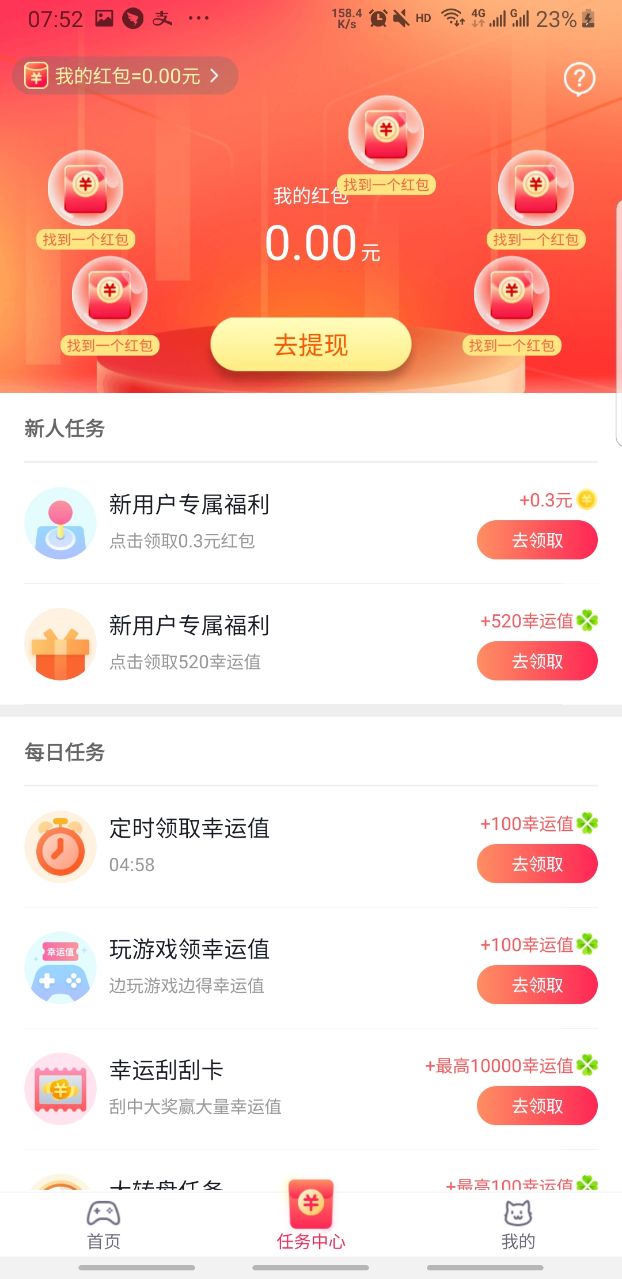Open 我的红包=0.00元 balance chip
The image size is (622, 1279).
[125, 76]
